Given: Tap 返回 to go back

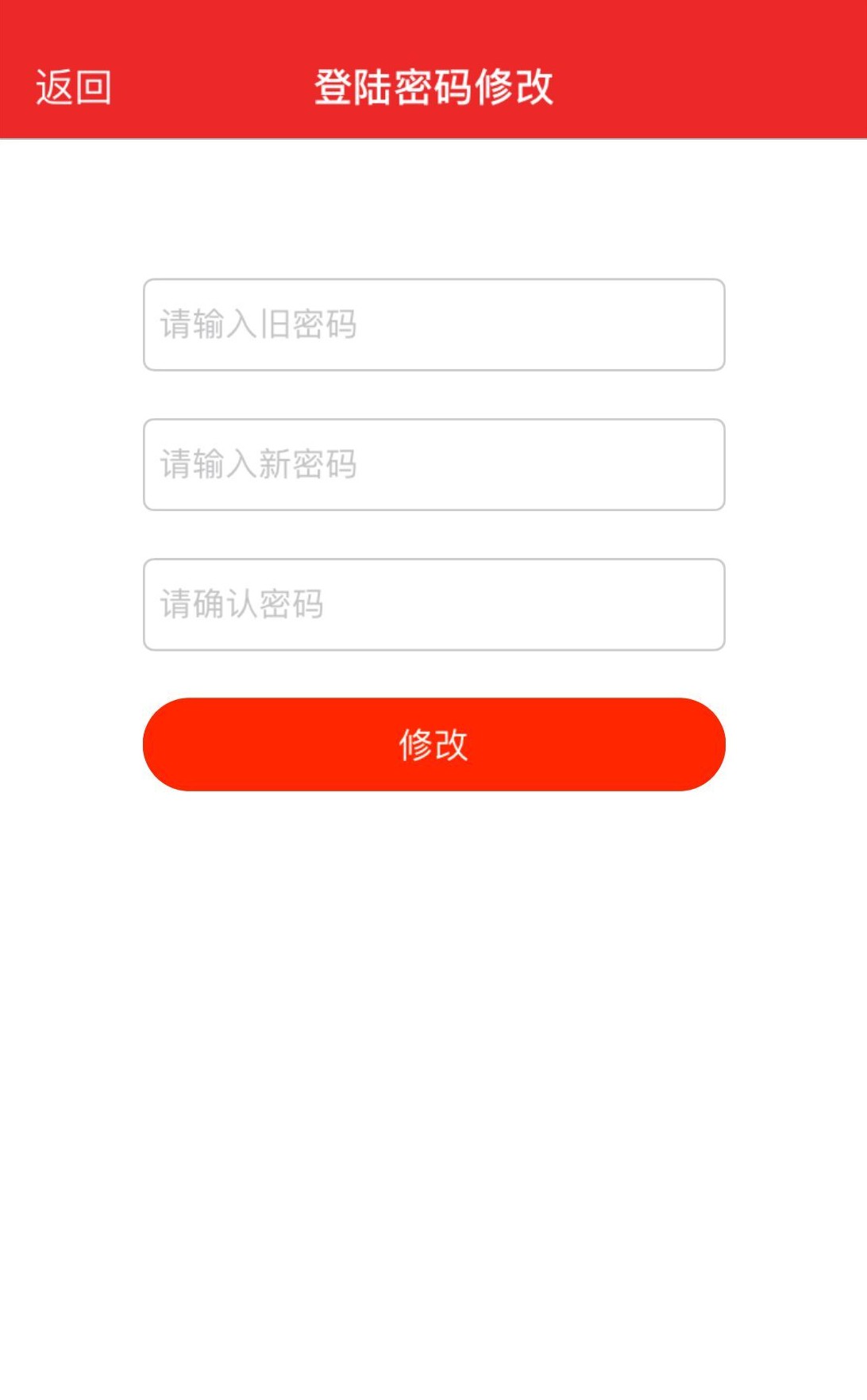Looking at the screenshot, I should (73, 87).
